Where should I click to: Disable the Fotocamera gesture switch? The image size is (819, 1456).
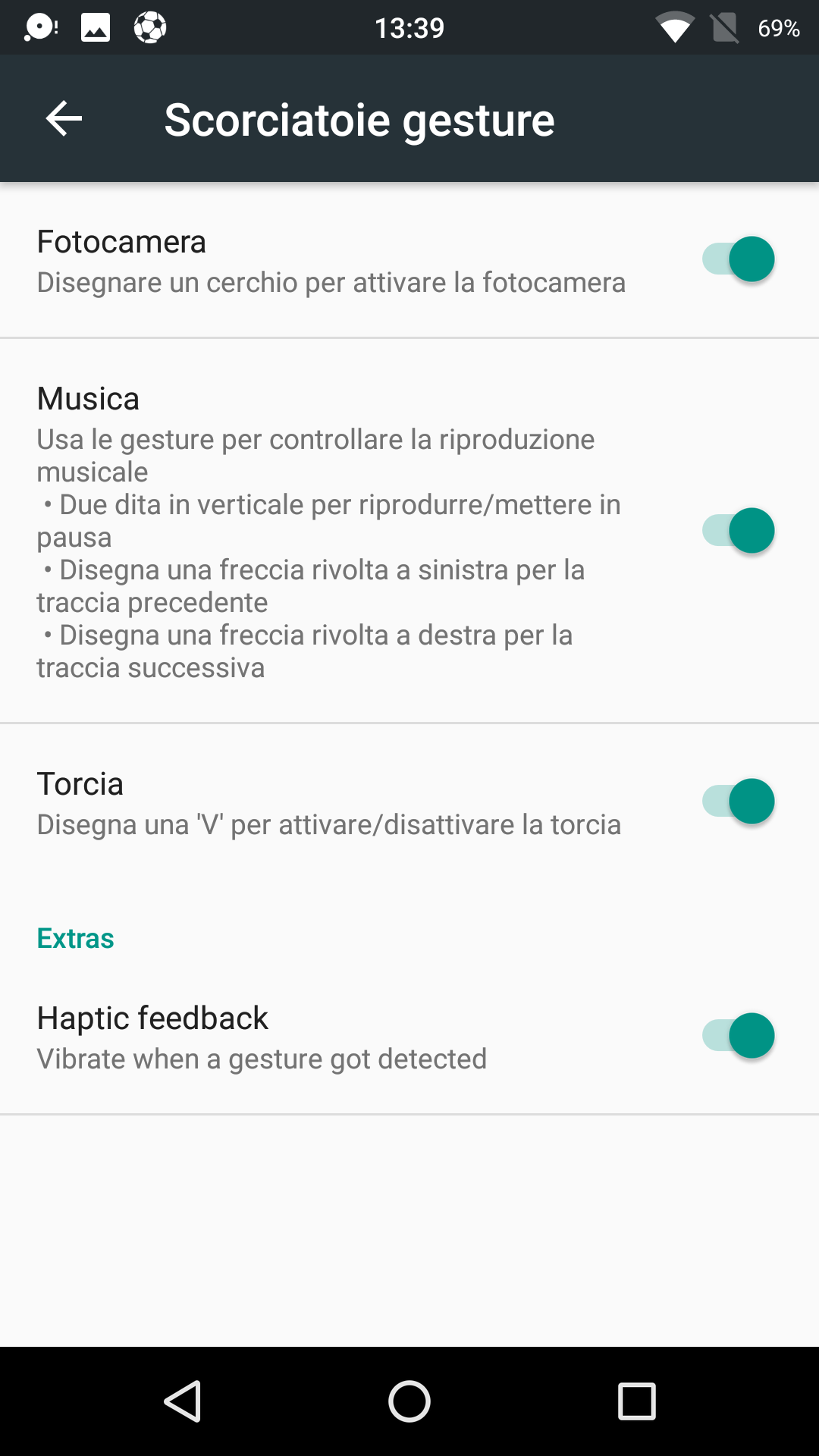click(x=739, y=259)
